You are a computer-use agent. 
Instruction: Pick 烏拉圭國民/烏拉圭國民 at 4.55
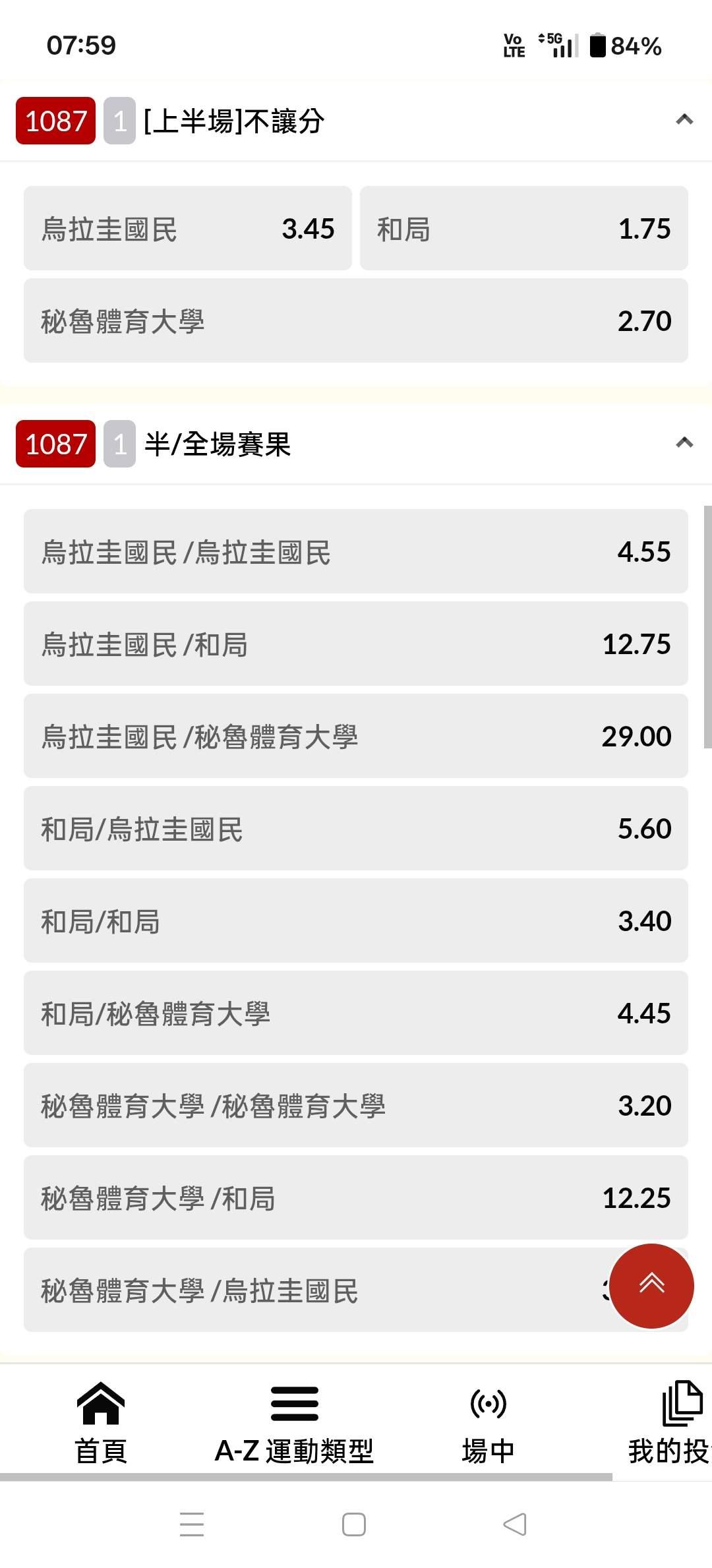pos(356,551)
